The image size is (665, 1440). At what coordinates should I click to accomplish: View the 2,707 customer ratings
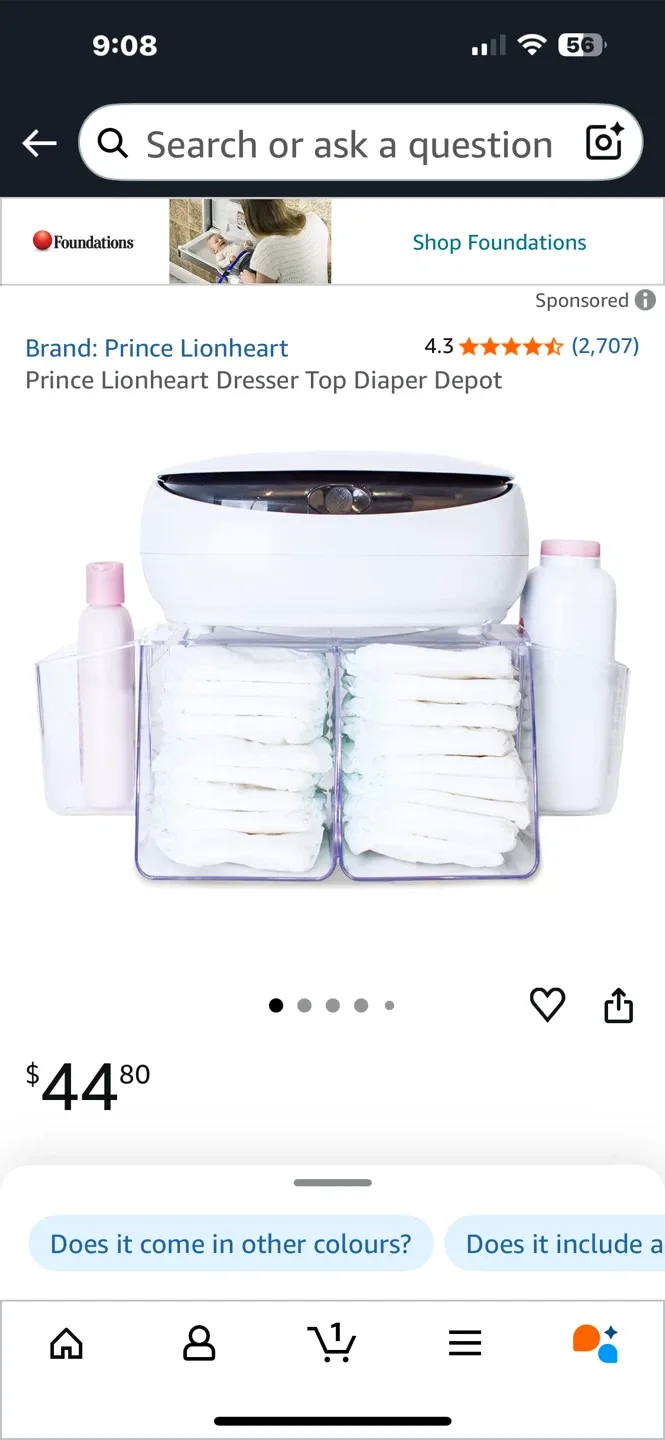coord(604,346)
